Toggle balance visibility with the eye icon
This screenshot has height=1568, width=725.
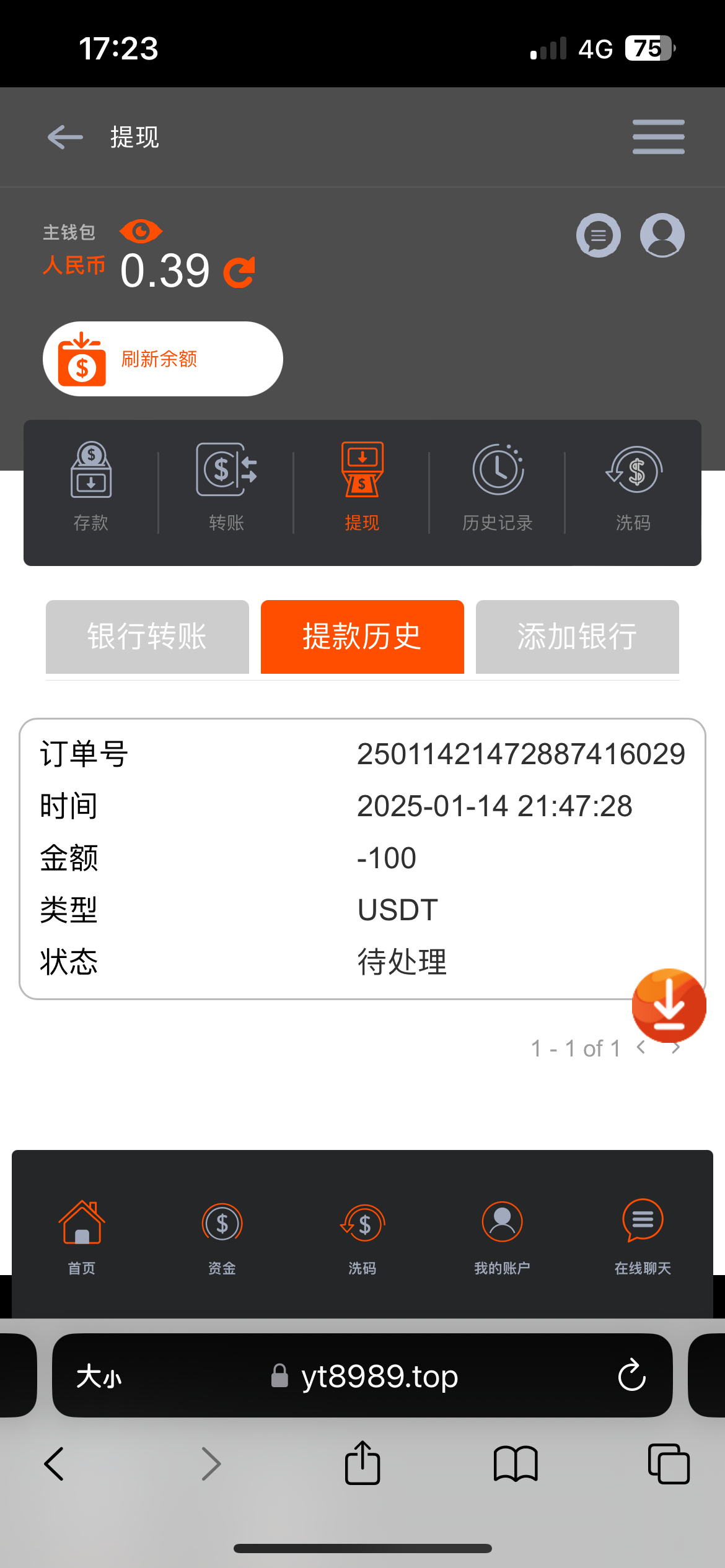pos(141,232)
